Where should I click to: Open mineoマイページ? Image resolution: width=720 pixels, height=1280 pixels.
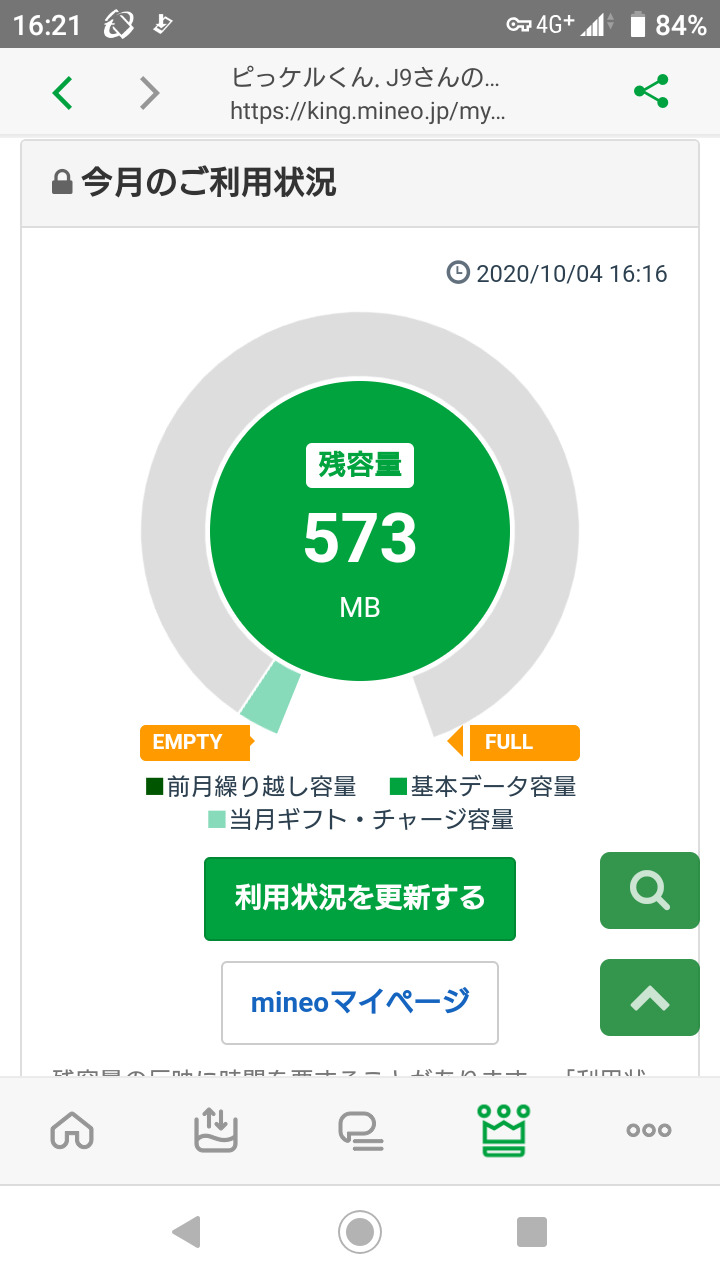pyautogui.click(x=360, y=1002)
